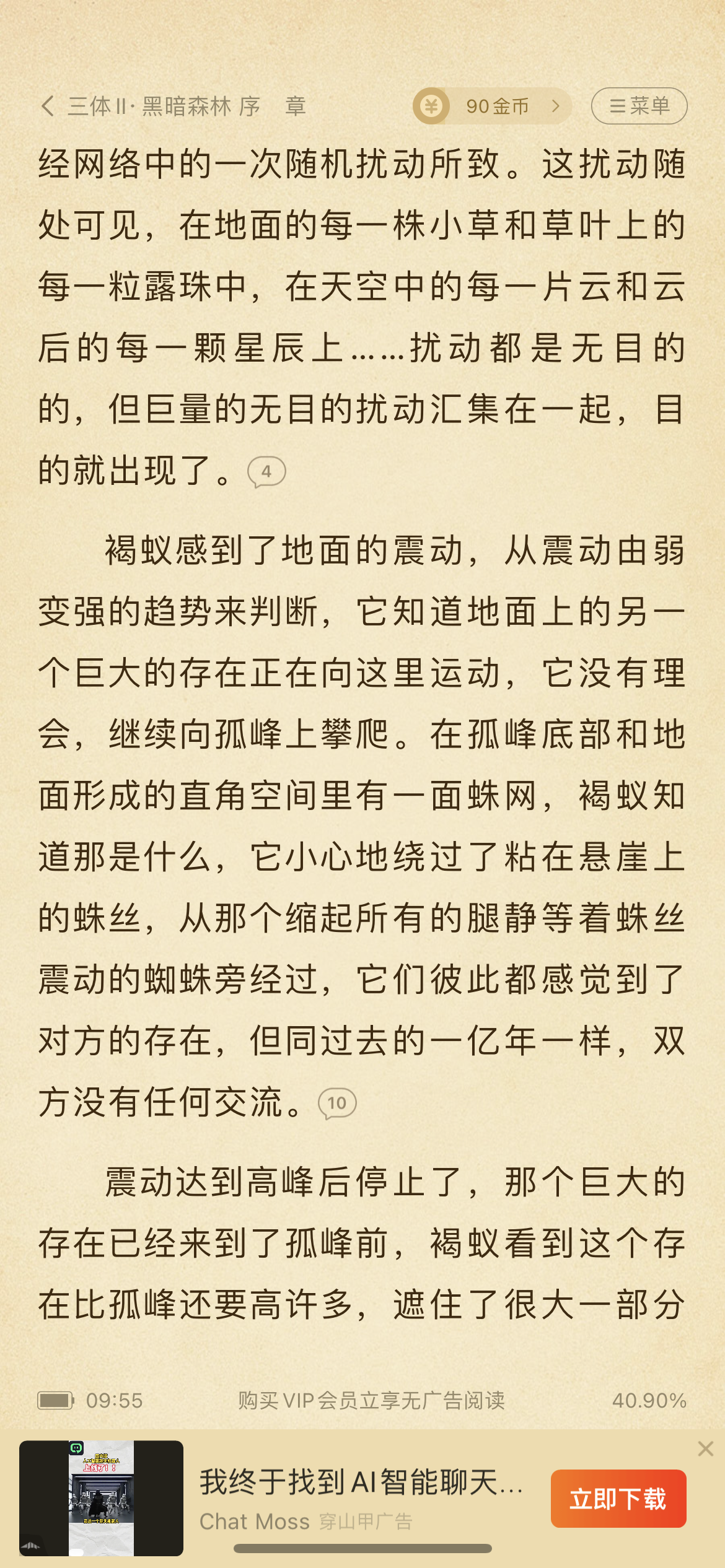Open the 菜单 menu
The height and width of the screenshot is (1568, 725).
(x=639, y=106)
